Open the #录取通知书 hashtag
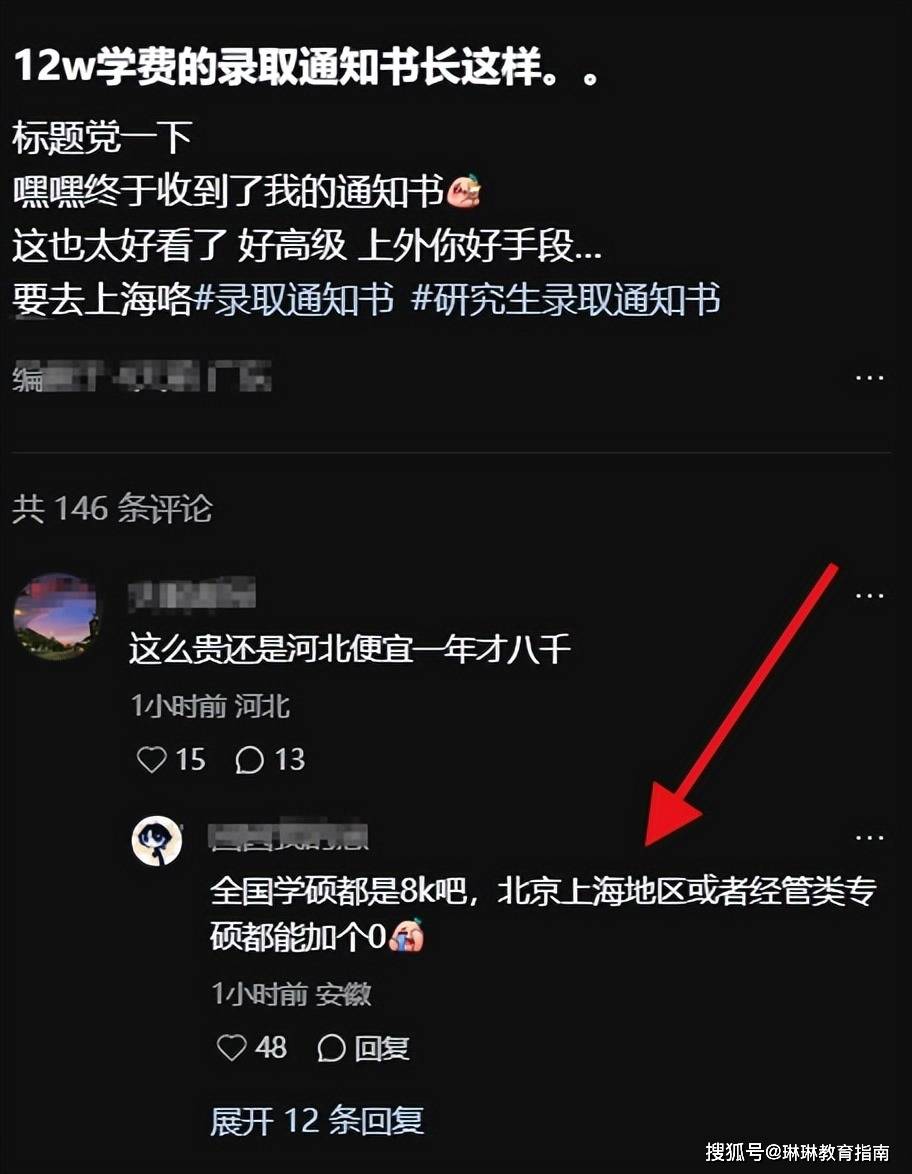 tap(294, 300)
